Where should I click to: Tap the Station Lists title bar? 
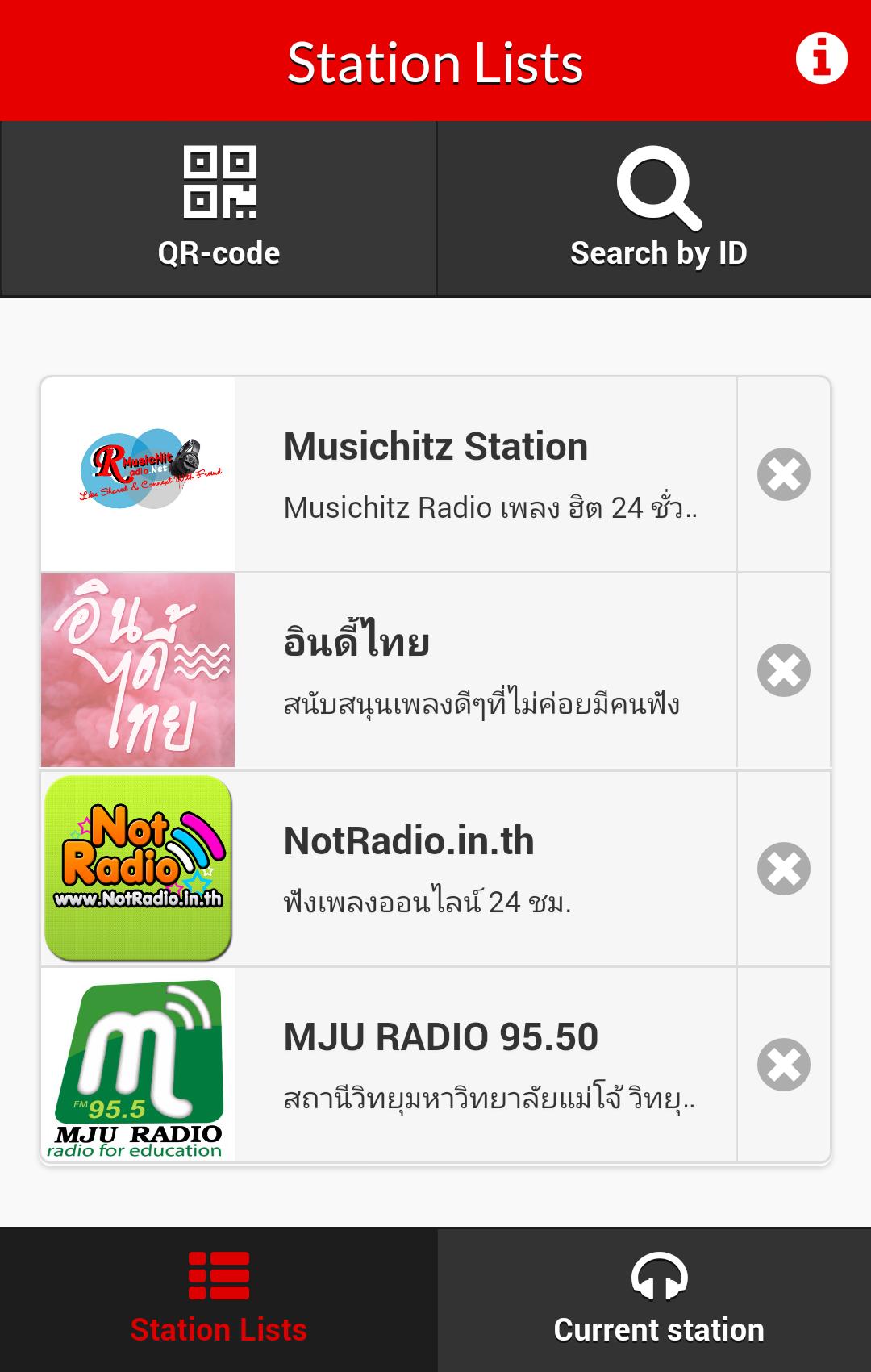pyautogui.click(x=435, y=60)
